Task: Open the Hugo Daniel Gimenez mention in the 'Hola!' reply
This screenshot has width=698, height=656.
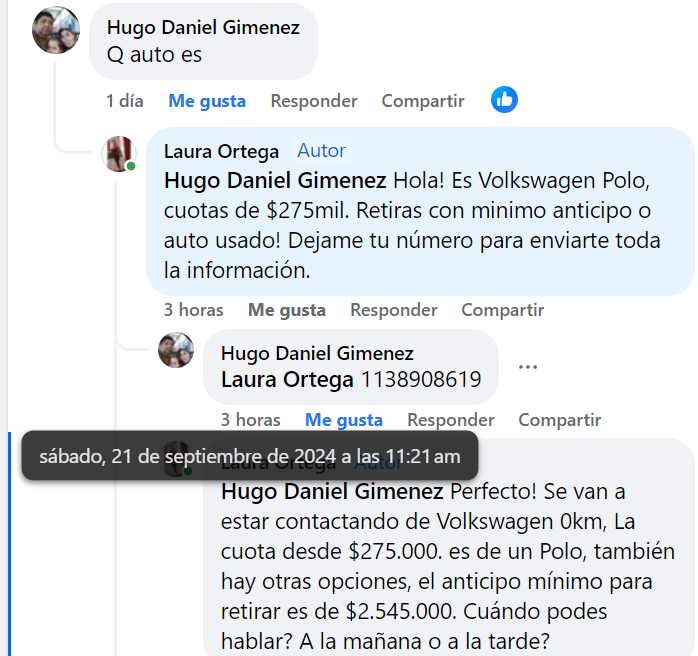Action: click(x=275, y=181)
